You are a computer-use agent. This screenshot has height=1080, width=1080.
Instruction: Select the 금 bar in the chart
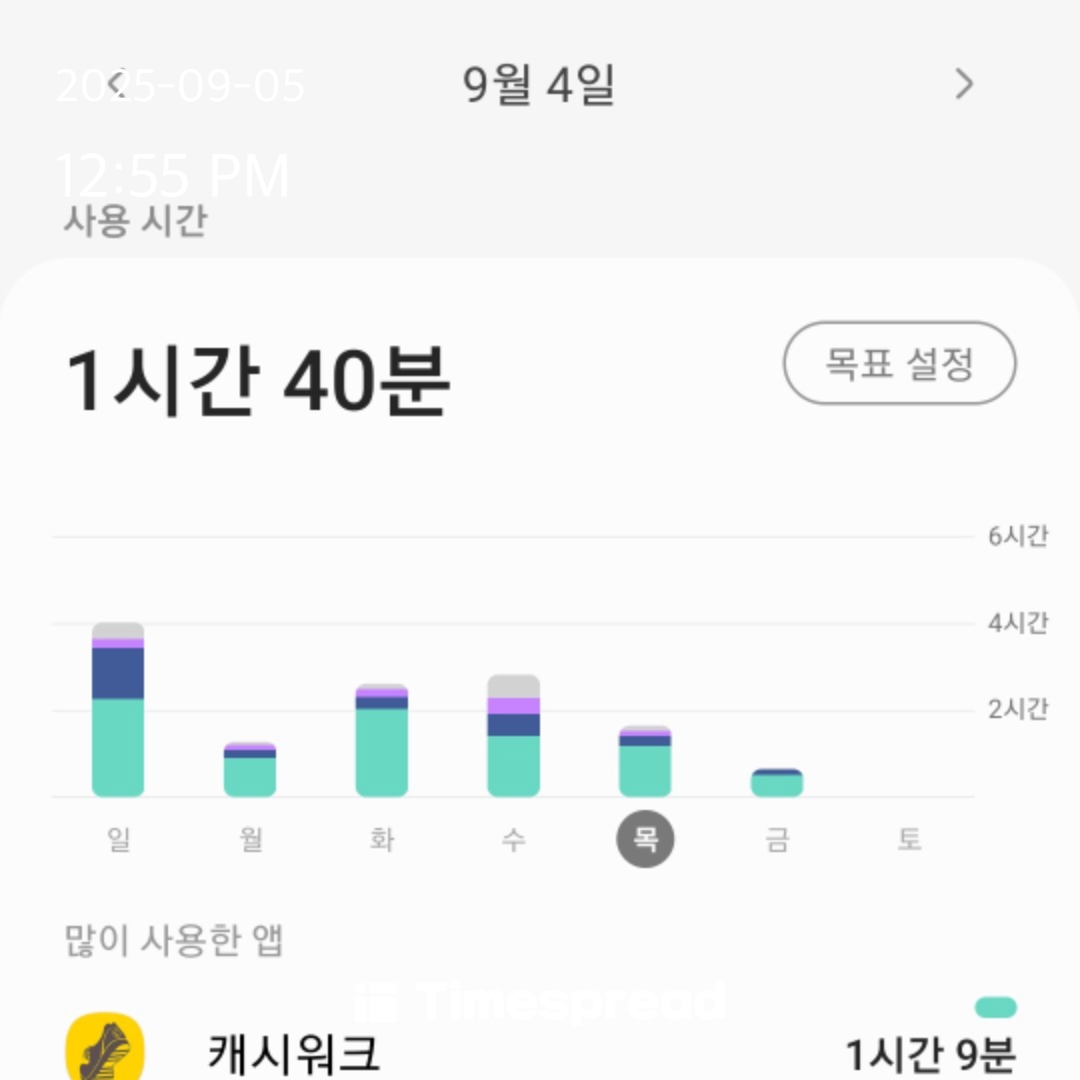[x=776, y=783]
